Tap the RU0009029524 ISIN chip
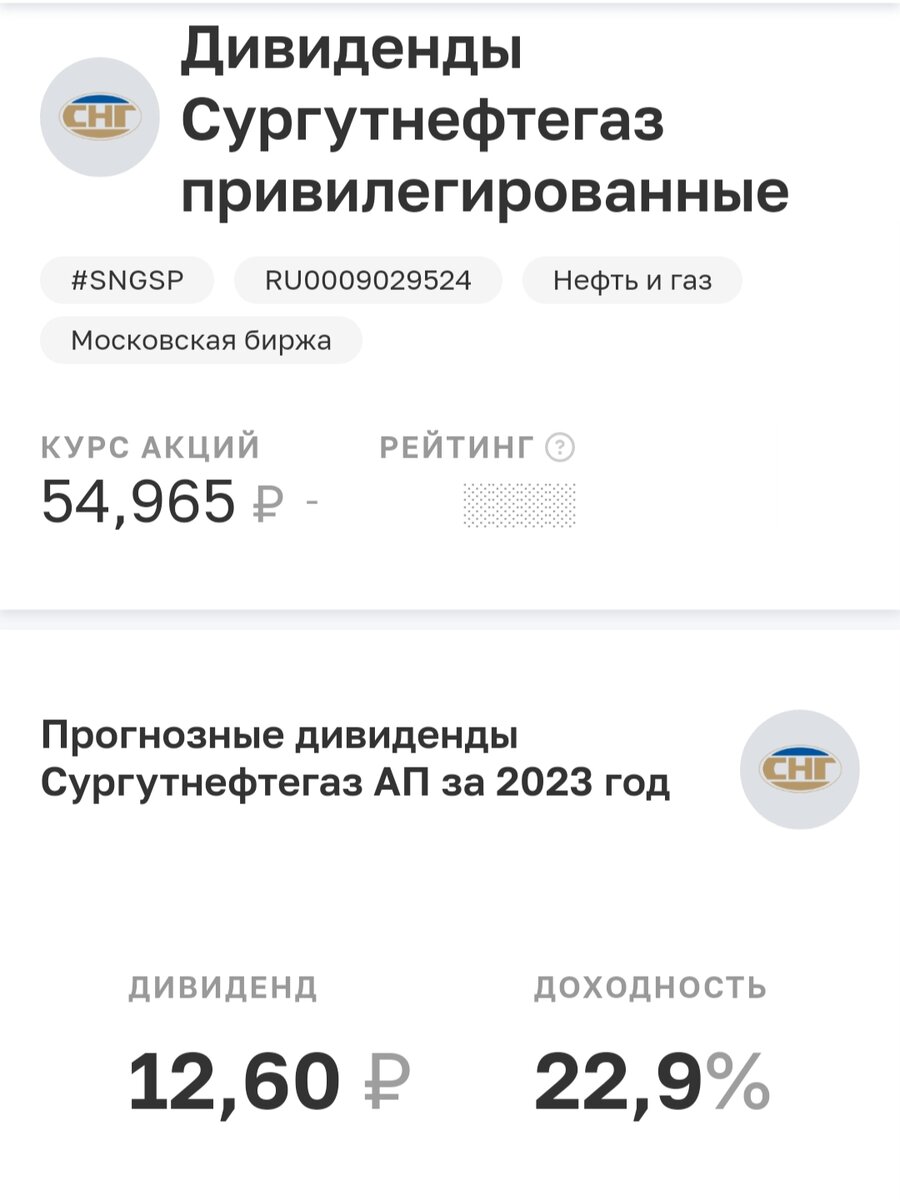The width and height of the screenshot is (900, 1200). (368, 280)
